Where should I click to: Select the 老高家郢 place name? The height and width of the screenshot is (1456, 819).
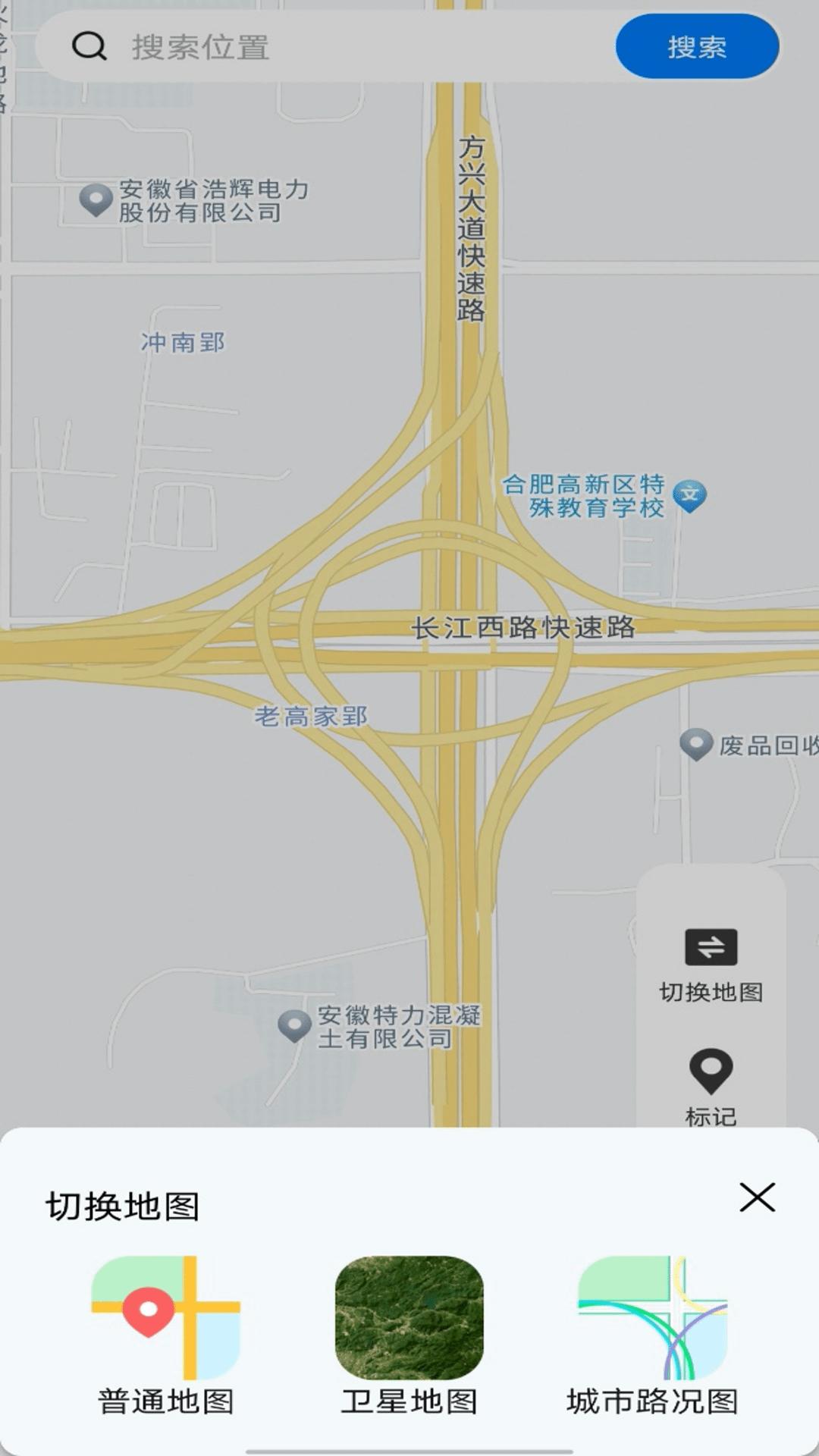pyautogui.click(x=311, y=714)
